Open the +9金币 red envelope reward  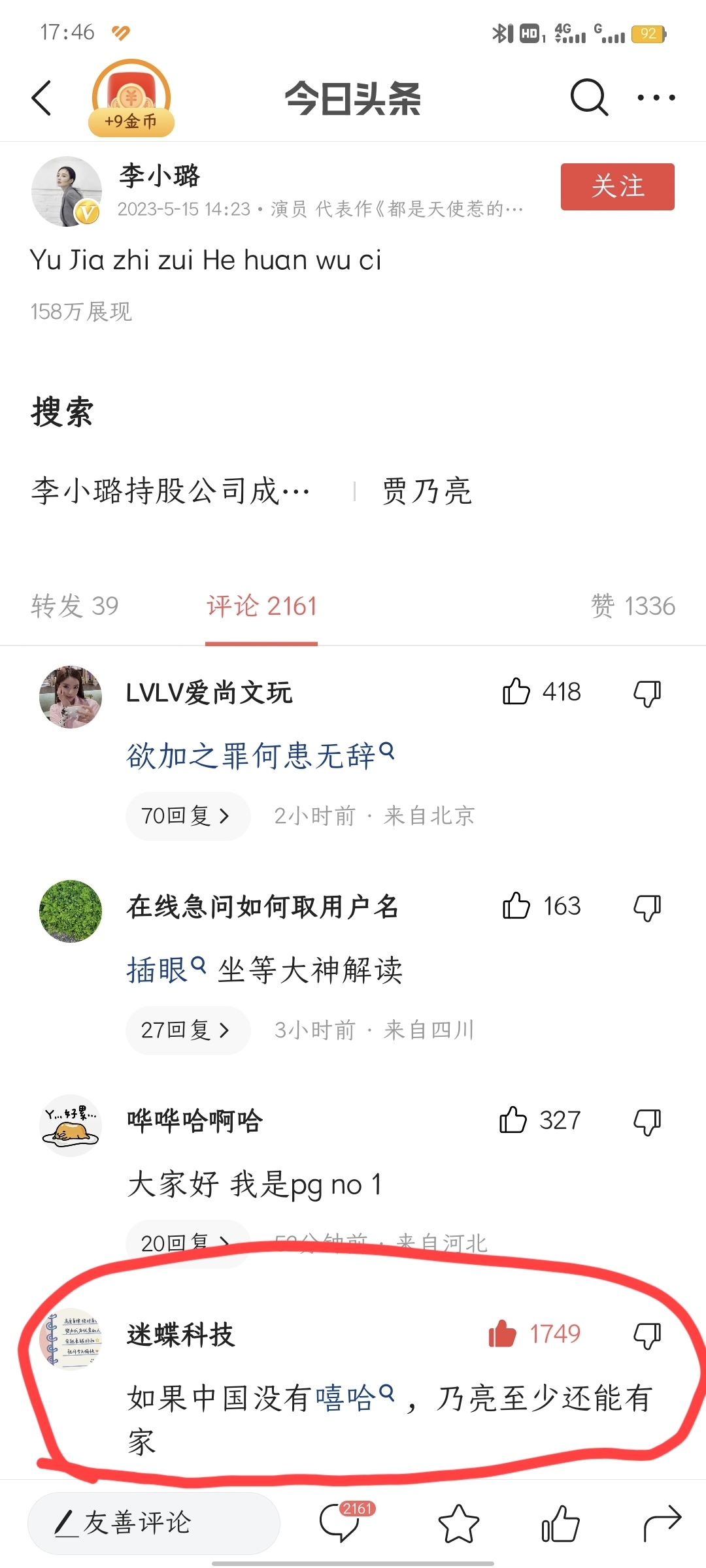coord(131,99)
